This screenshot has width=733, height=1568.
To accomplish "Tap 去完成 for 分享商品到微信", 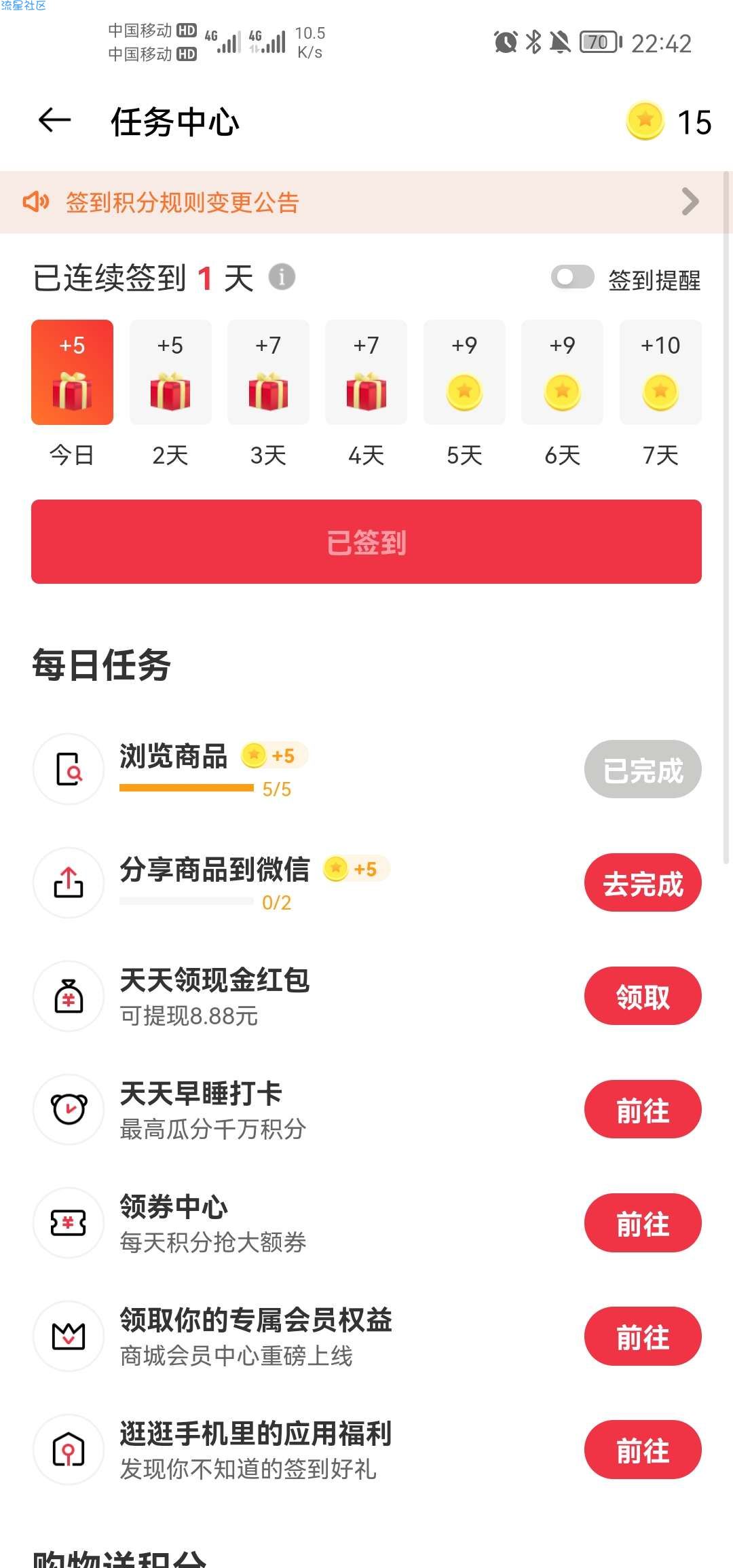I will [x=643, y=883].
